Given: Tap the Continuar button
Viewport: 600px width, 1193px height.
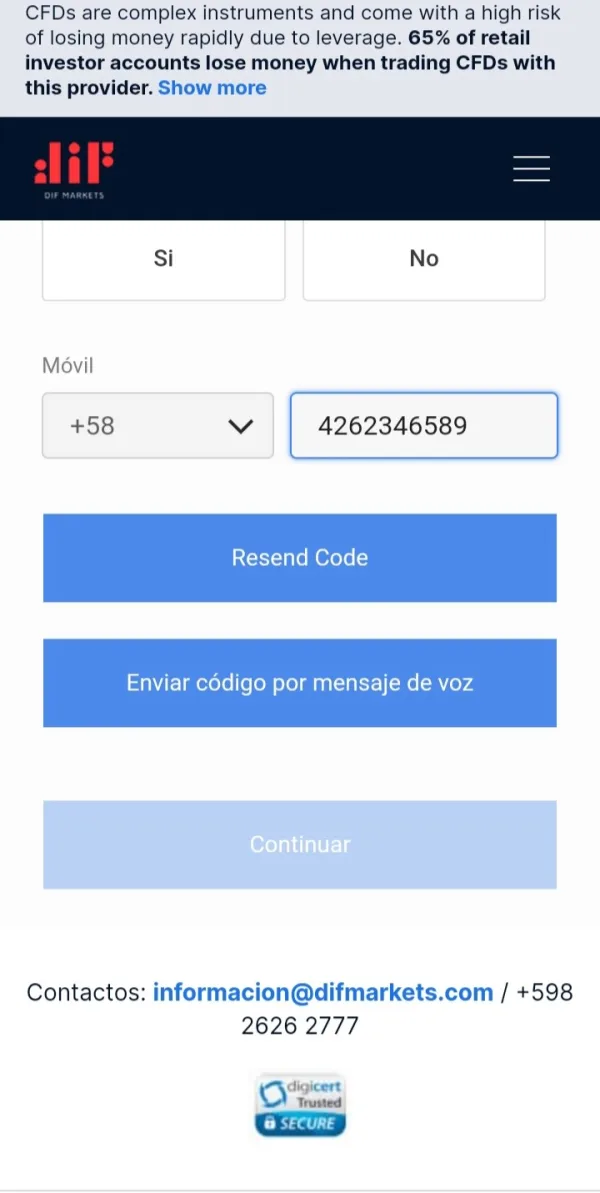Looking at the screenshot, I should coord(300,845).
